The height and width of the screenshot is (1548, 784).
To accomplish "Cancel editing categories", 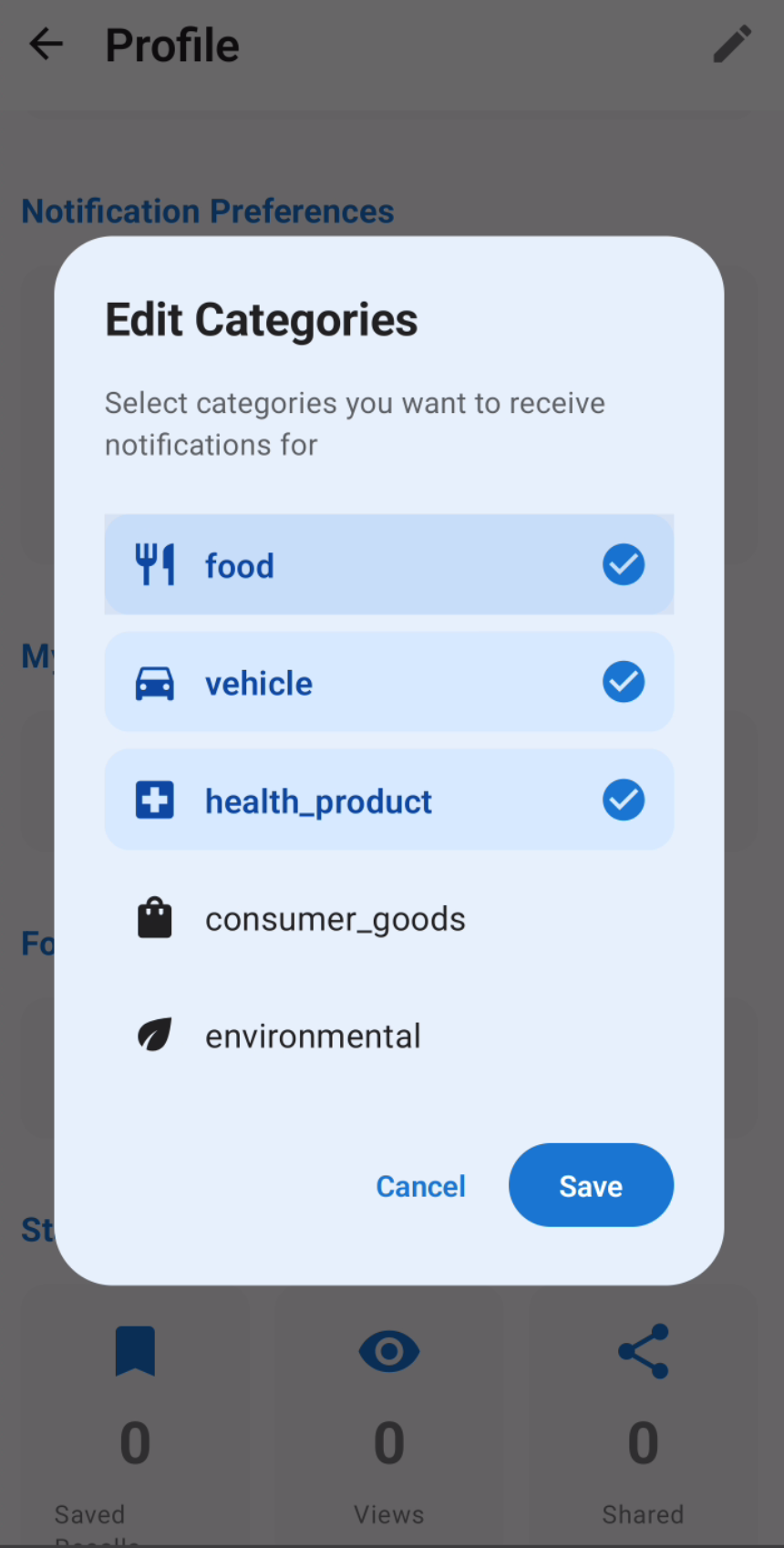I will [420, 1186].
